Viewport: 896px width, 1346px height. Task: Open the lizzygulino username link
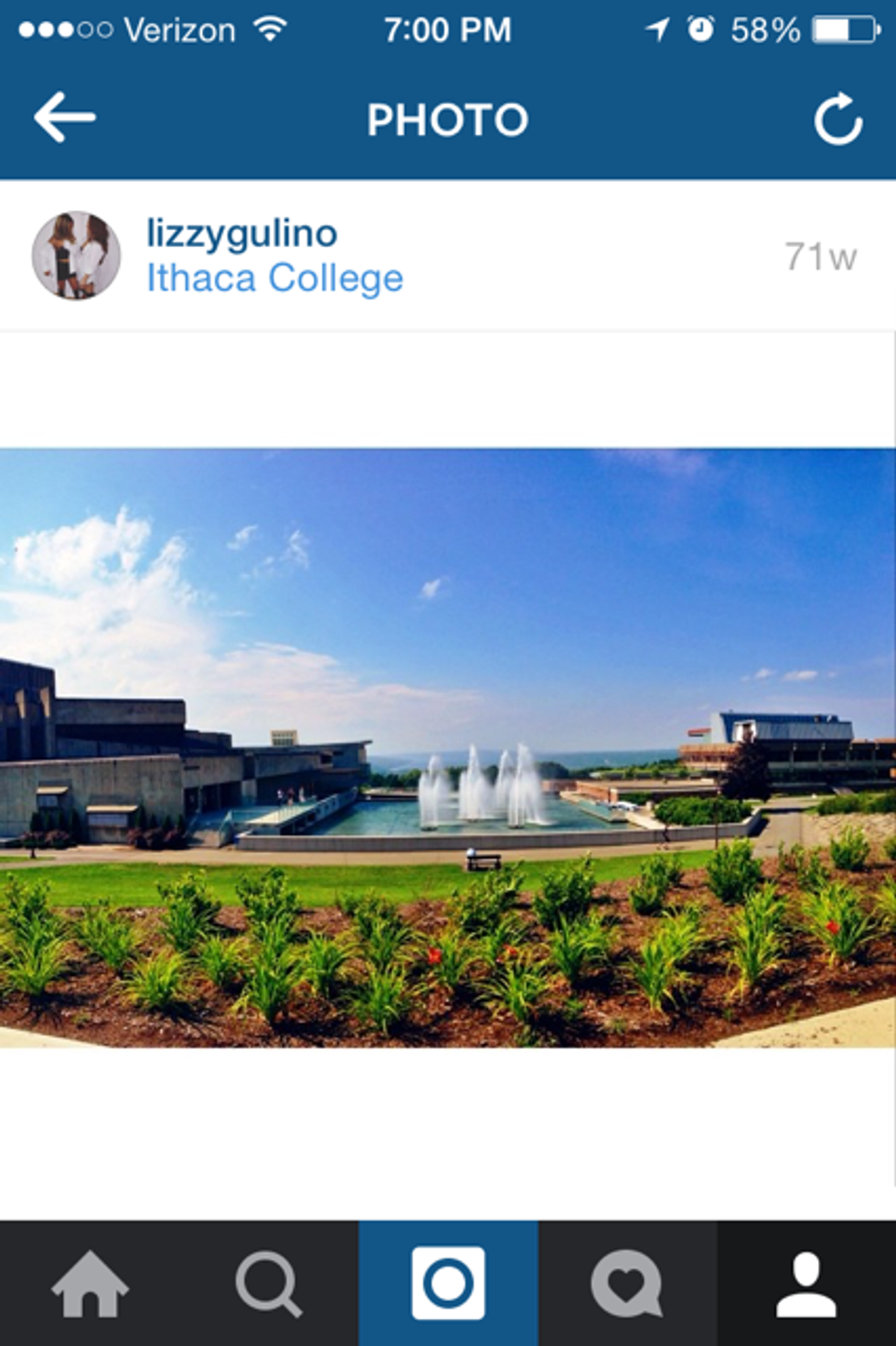click(241, 234)
